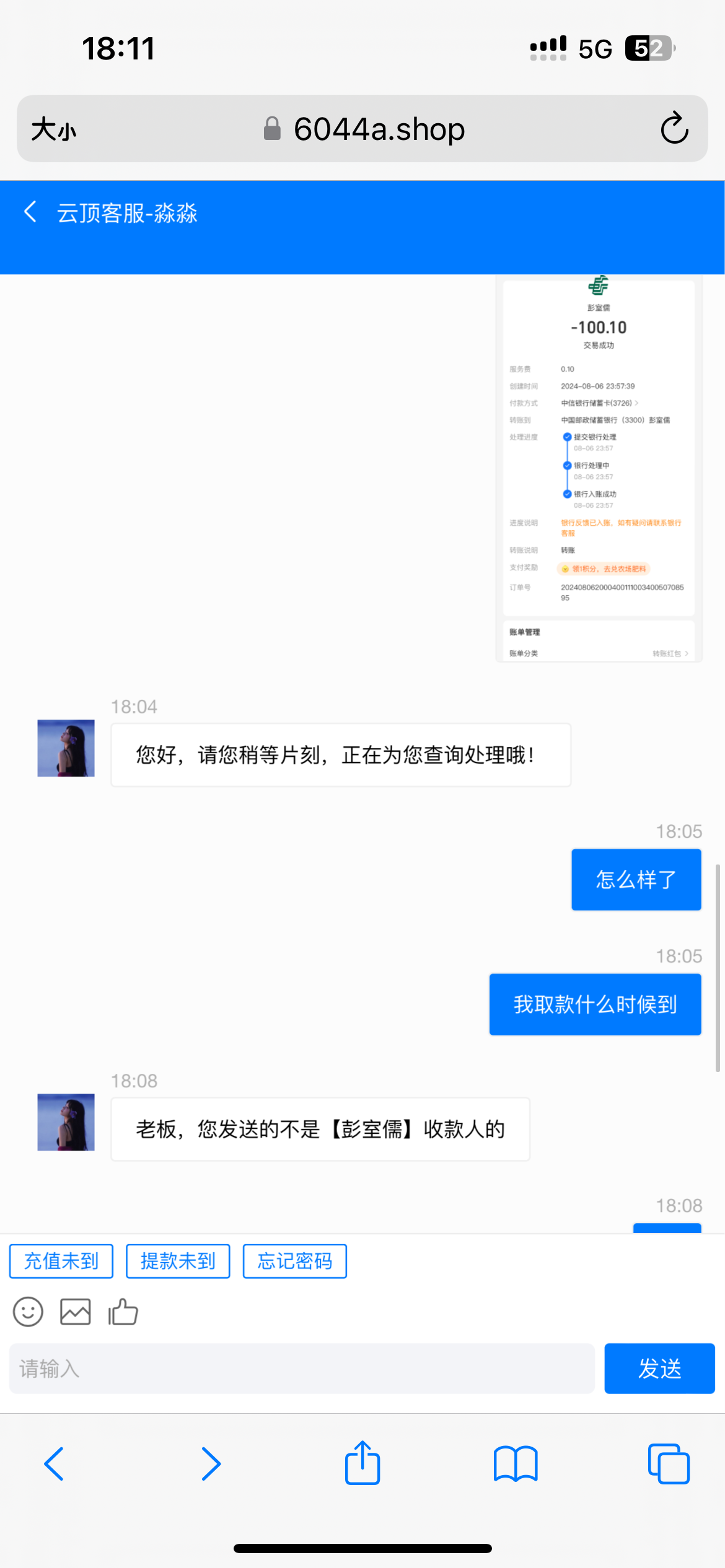Share this page
The height and width of the screenshot is (1568, 725).
362,1463
